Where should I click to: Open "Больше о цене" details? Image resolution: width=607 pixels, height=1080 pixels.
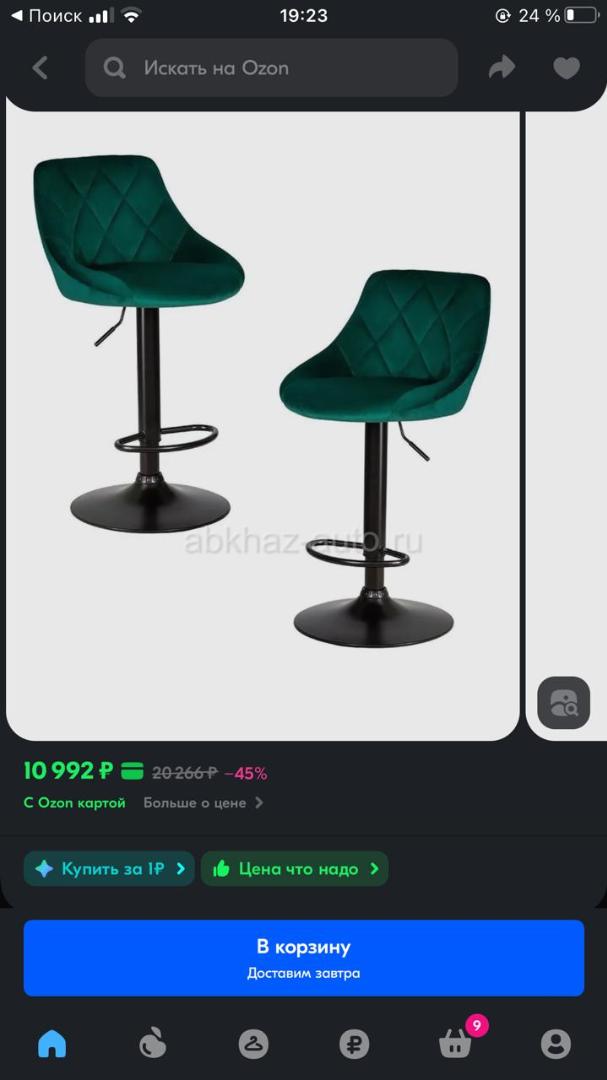tap(203, 802)
